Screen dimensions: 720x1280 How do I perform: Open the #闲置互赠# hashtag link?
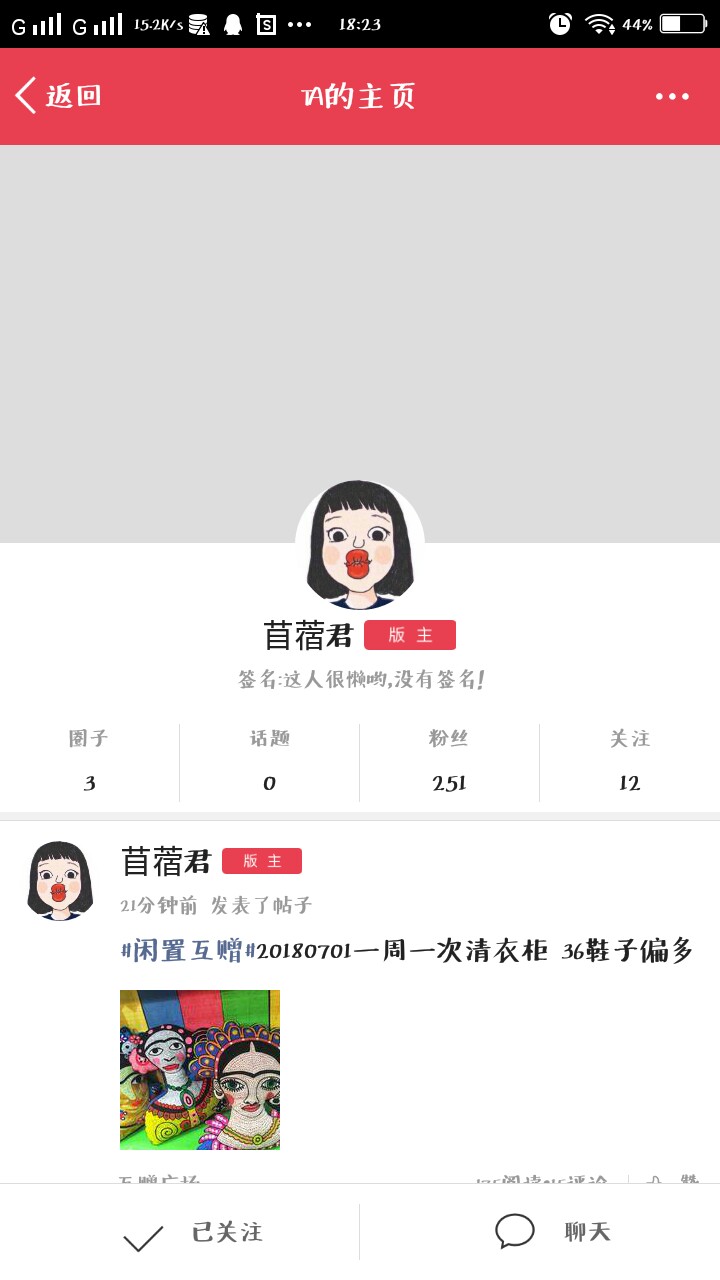[x=188, y=951]
